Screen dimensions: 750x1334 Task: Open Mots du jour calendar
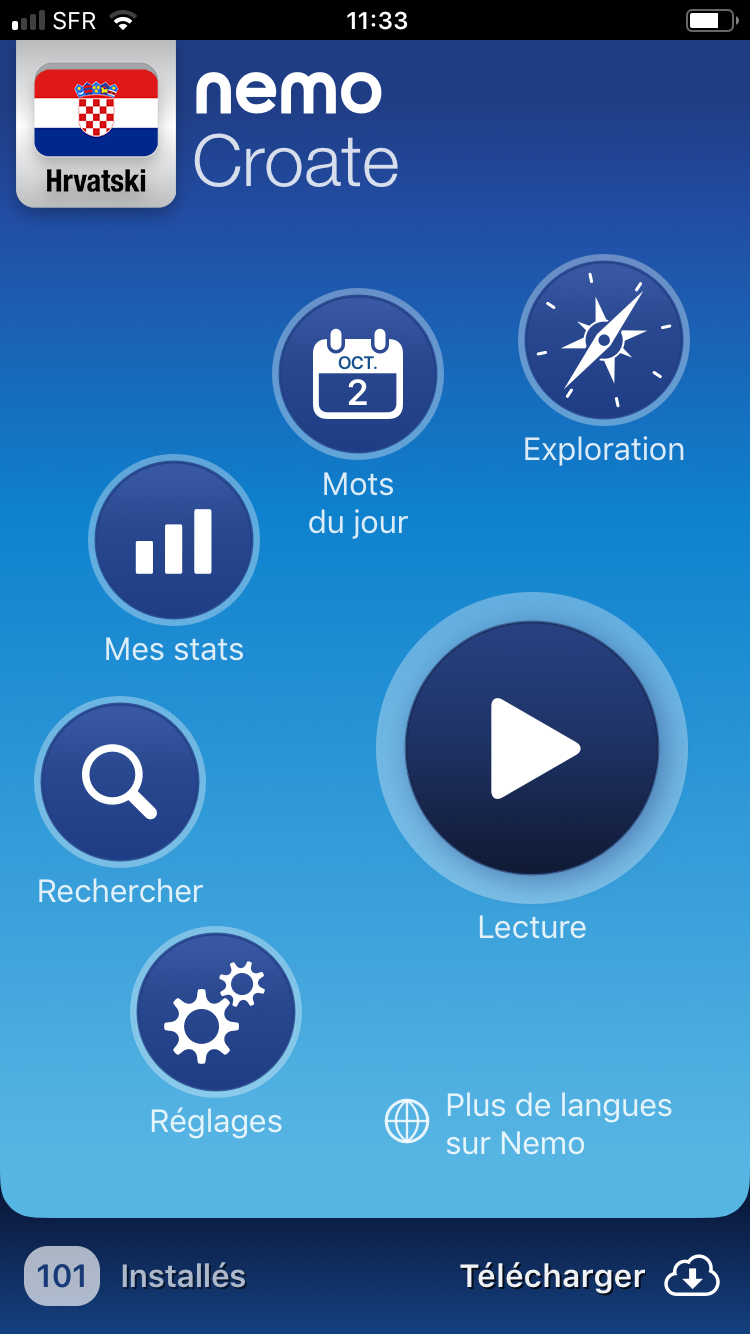pos(358,375)
